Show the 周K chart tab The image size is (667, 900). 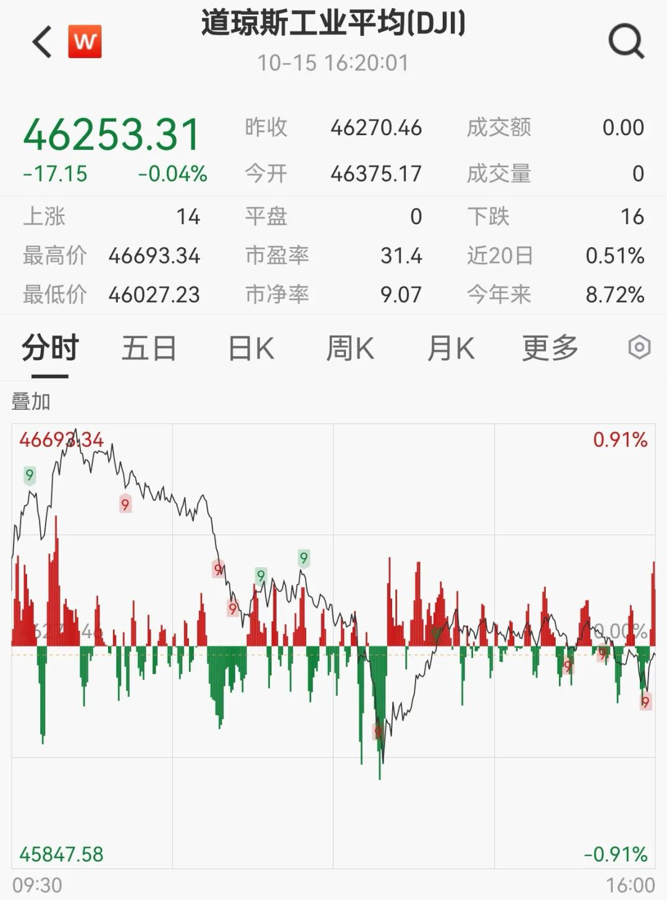pyautogui.click(x=350, y=348)
